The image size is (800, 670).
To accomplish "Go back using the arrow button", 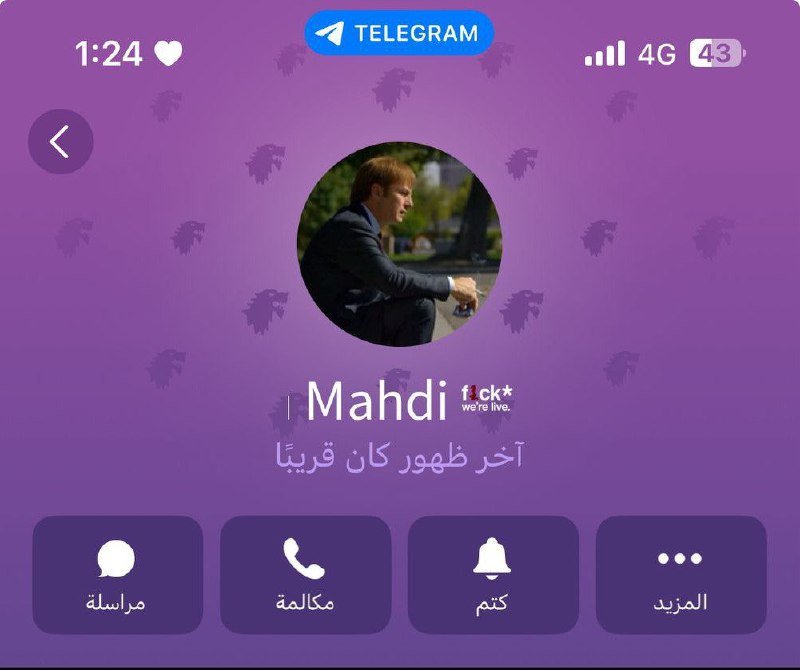I will point(61,142).
